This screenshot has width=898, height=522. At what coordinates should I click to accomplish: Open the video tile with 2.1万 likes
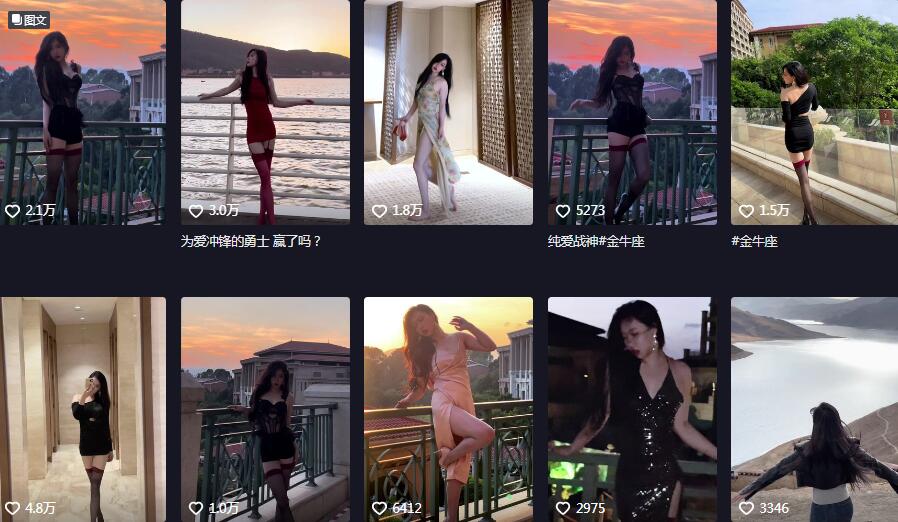pyautogui.click(x=83, y=110)
